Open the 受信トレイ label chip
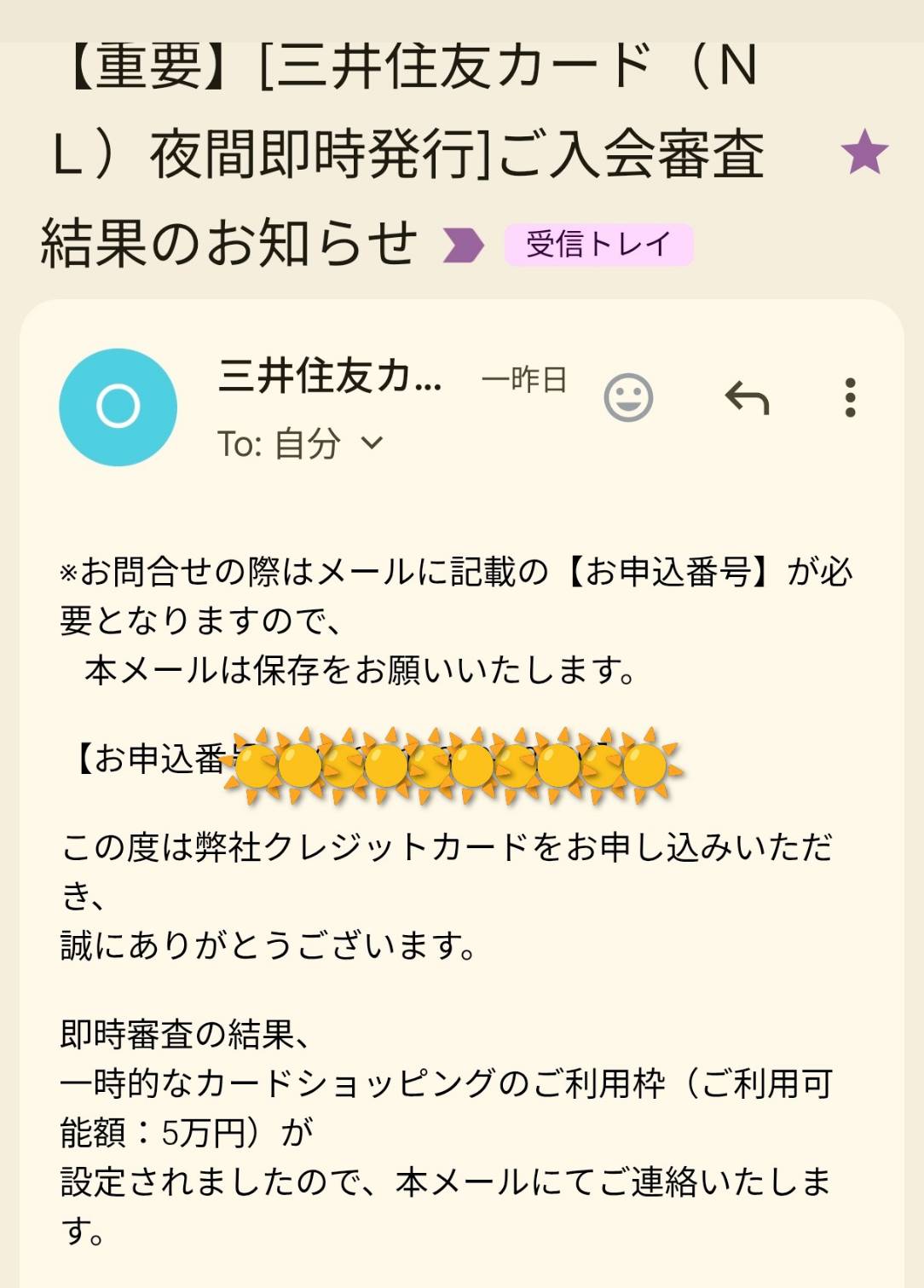924x1288 pixels. 598,245
